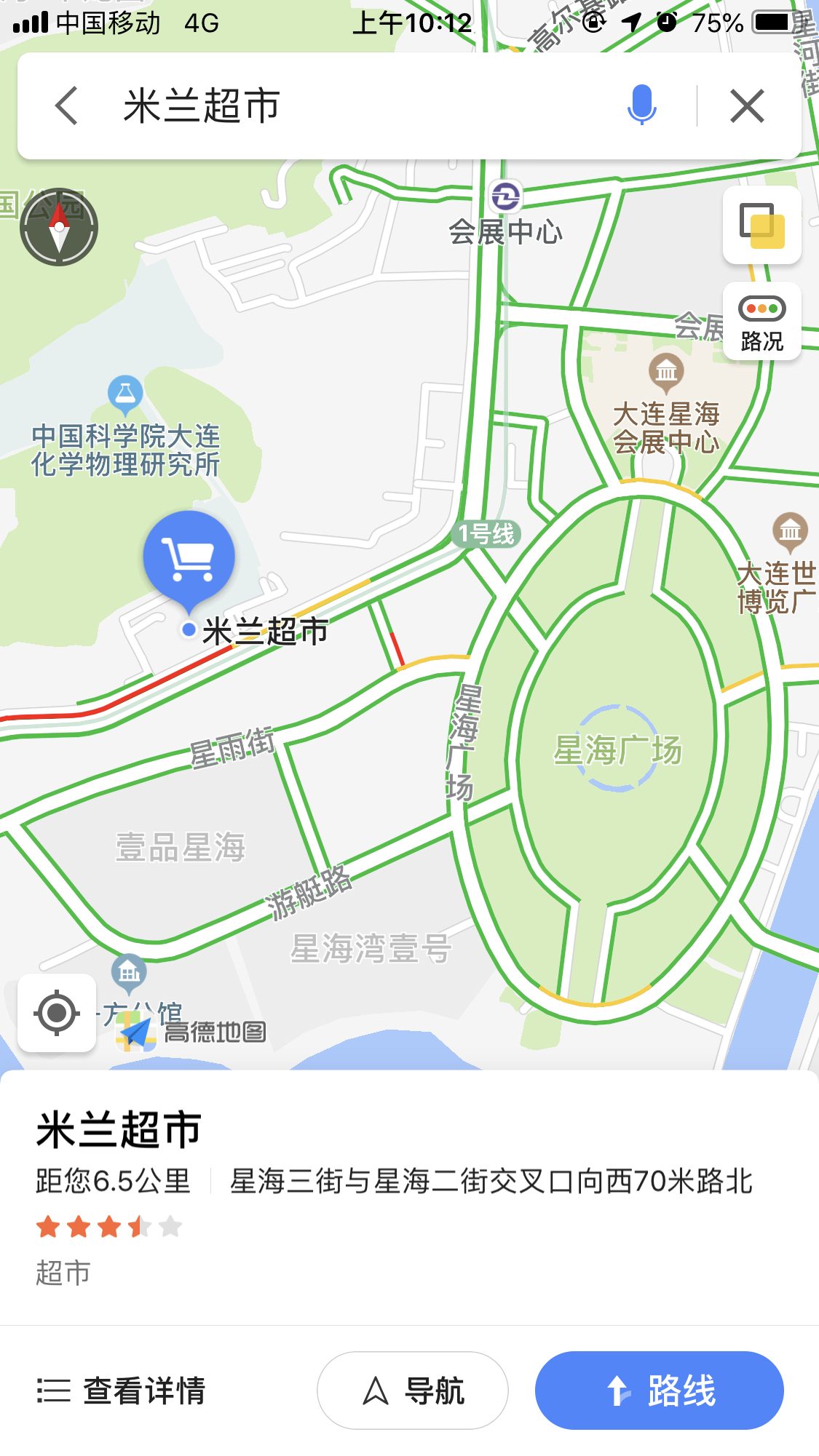Image resolution: width=819 pixels, height=1456 pixels.
Task: Start 导航 navigation to 米兰超市
Action: 412,1391
